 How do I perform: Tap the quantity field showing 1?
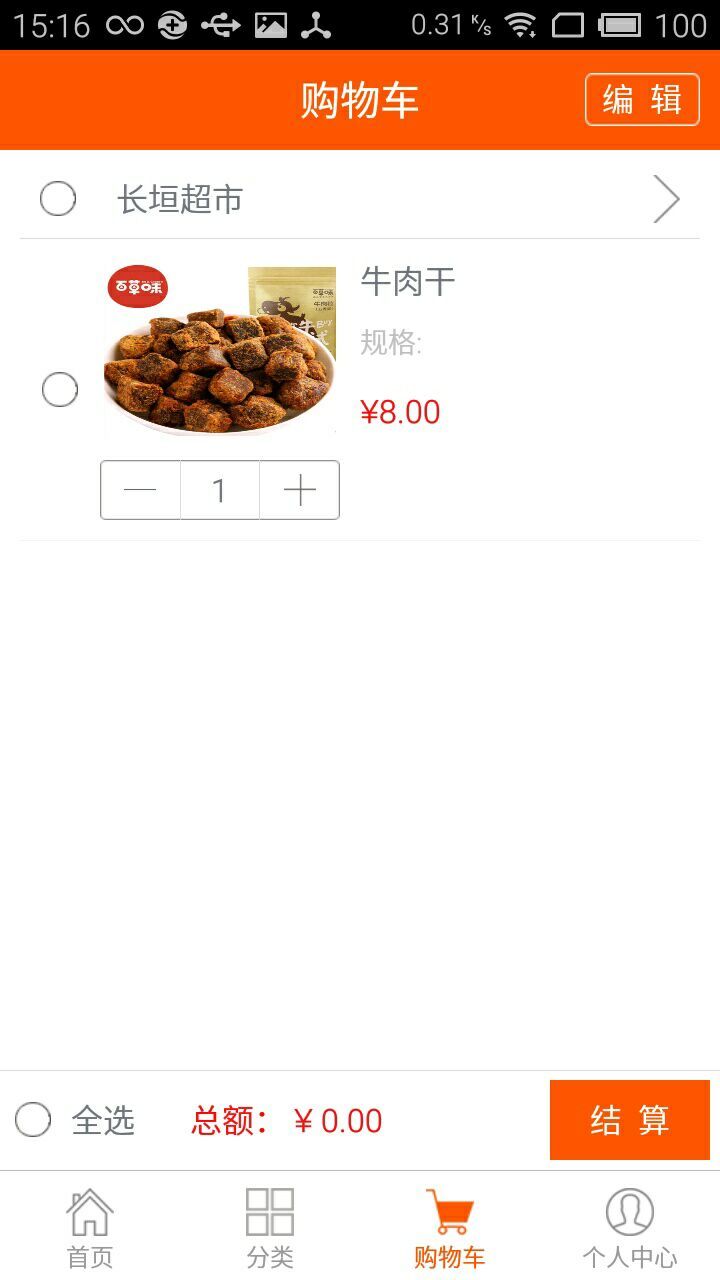click(220, 490)
